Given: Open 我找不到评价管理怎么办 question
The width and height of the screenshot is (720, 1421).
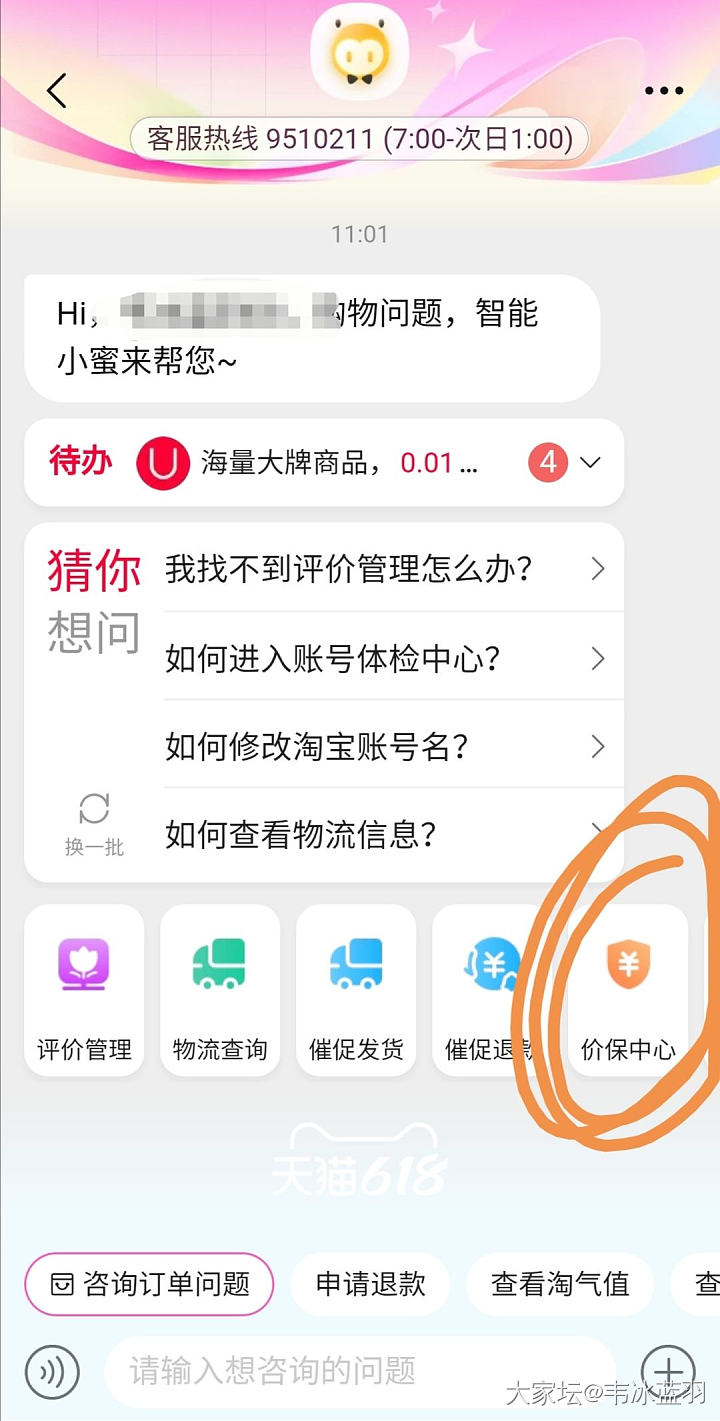Looking at the screenshot, I should pyautogui.click(x=385, y=569).
